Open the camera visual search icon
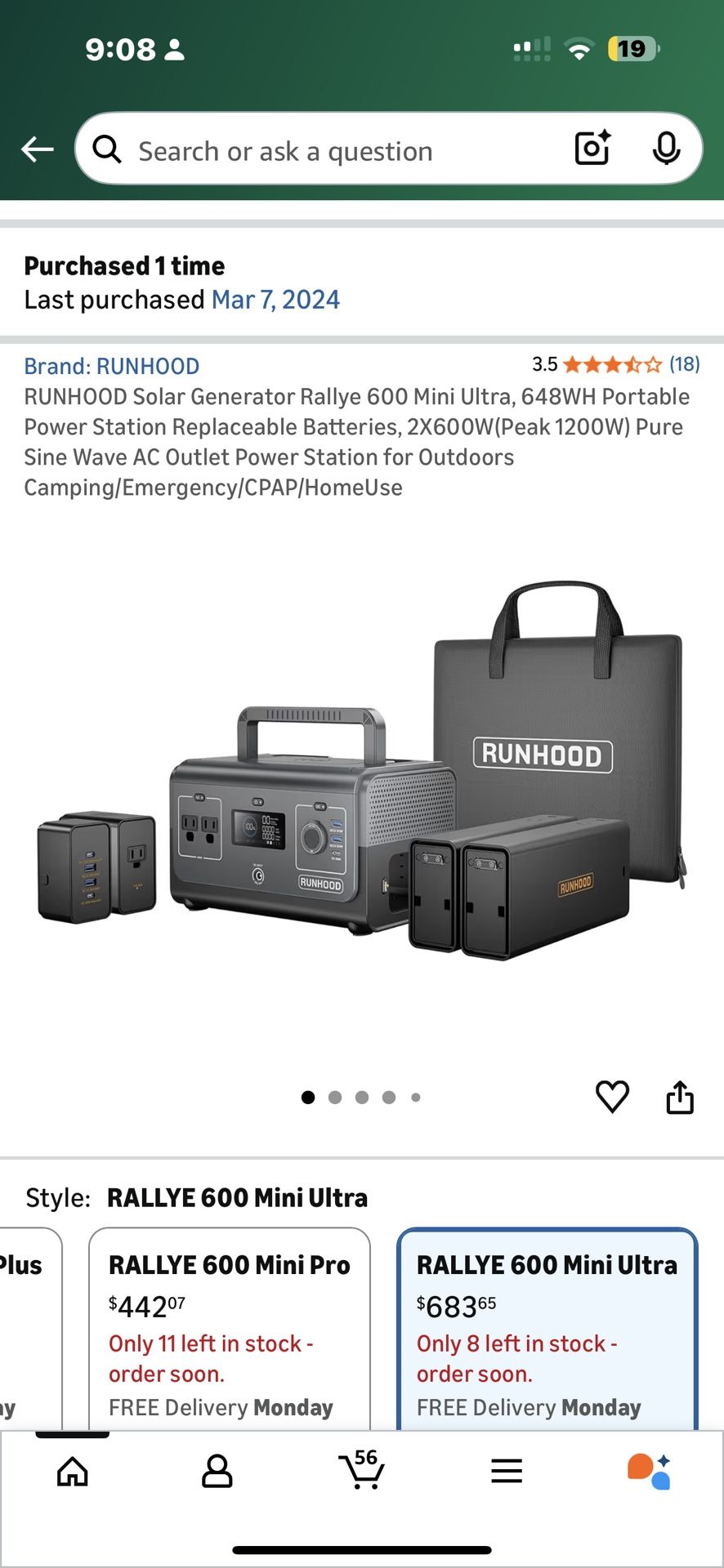724x1568 pixels. (x=591, y=149)
